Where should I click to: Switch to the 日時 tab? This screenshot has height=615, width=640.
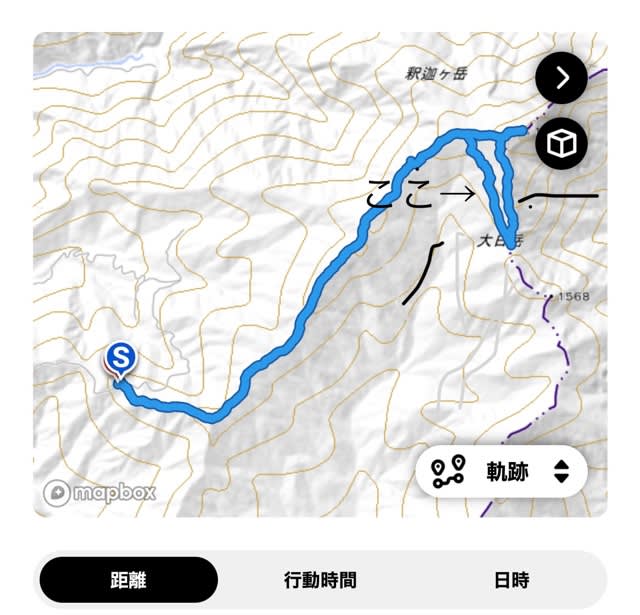click(511, 580)
